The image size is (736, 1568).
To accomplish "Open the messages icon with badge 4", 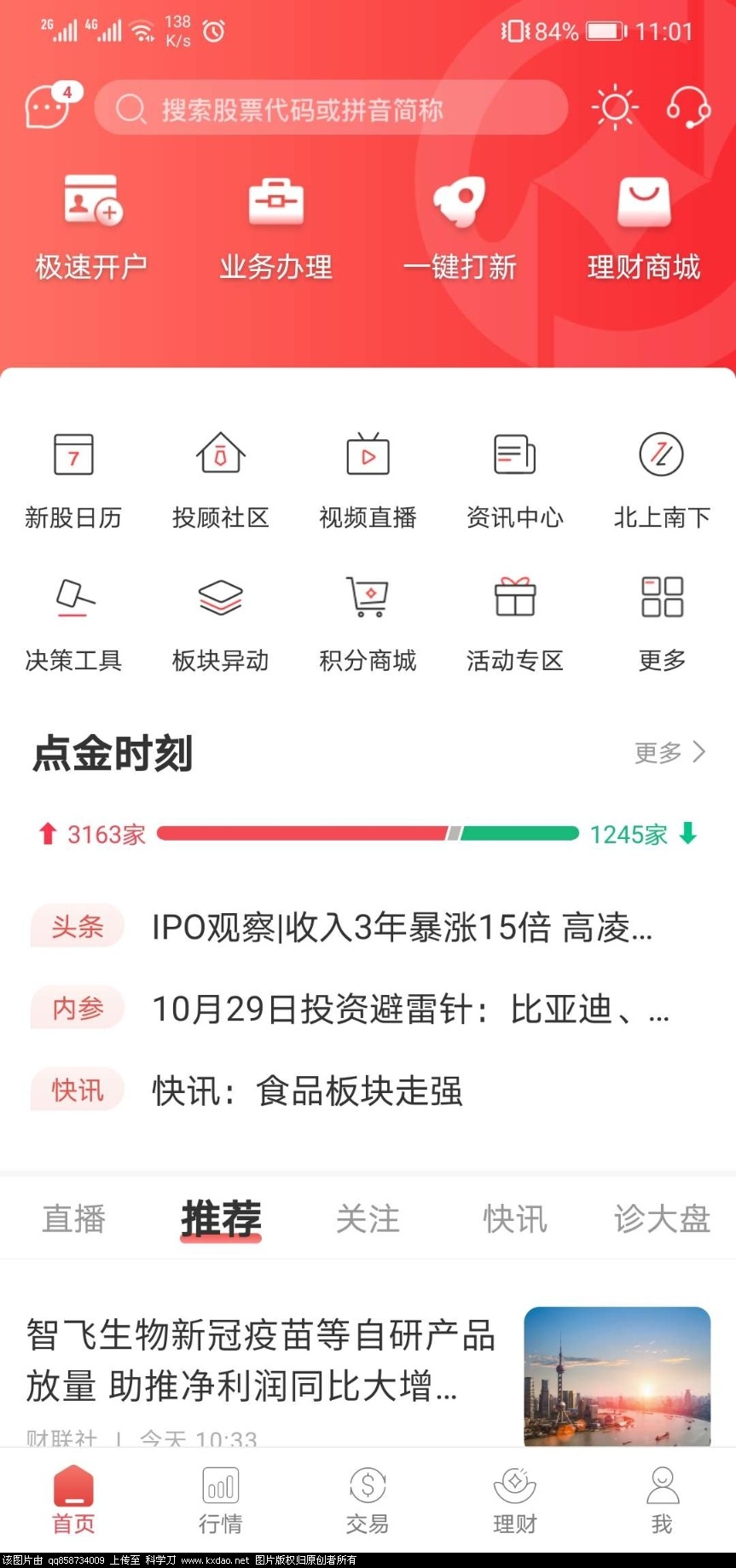I will pos(48,107).
